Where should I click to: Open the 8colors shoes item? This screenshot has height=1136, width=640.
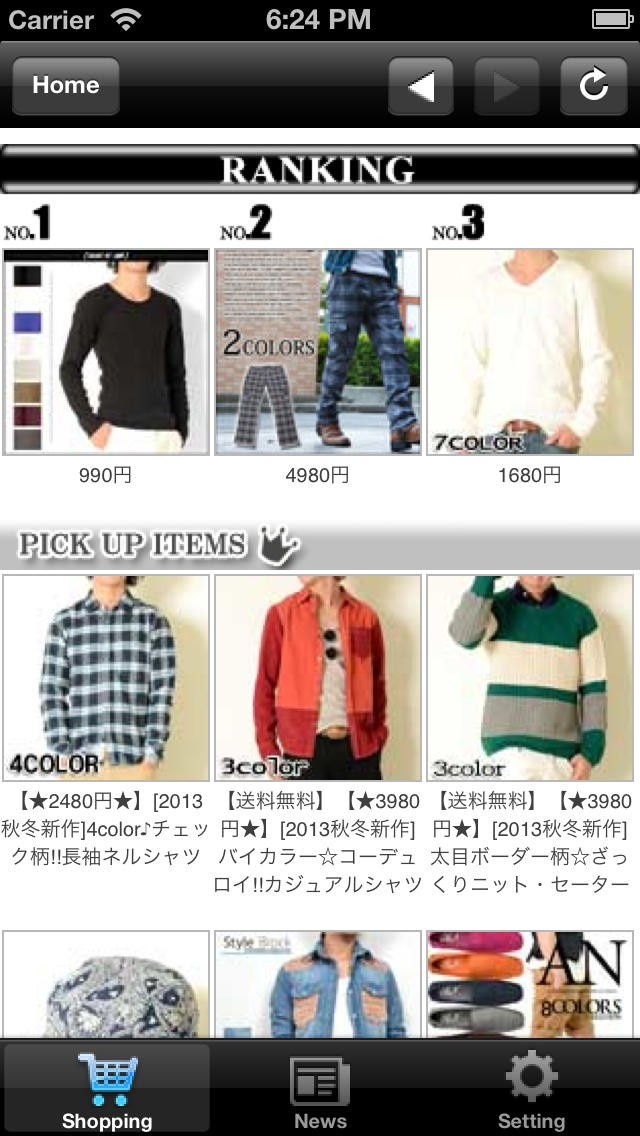click(x=530, y=984)
